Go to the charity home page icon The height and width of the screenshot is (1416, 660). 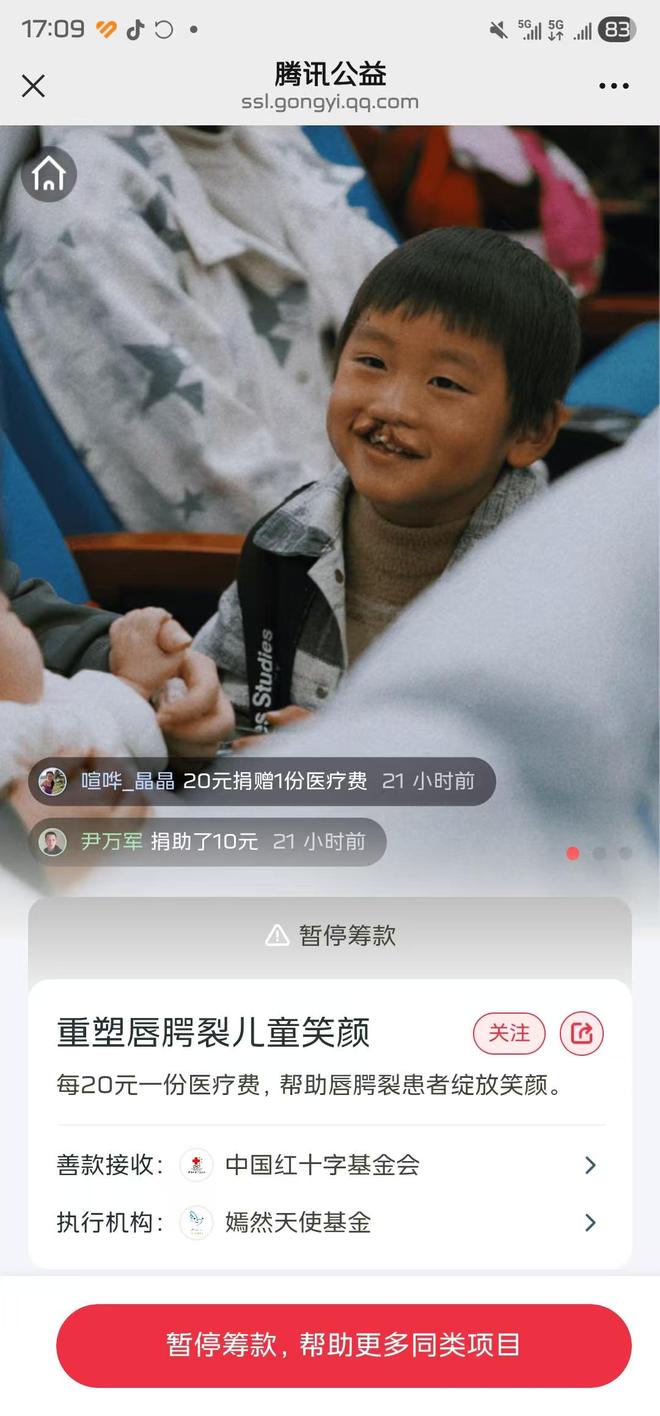pos(48,175)
